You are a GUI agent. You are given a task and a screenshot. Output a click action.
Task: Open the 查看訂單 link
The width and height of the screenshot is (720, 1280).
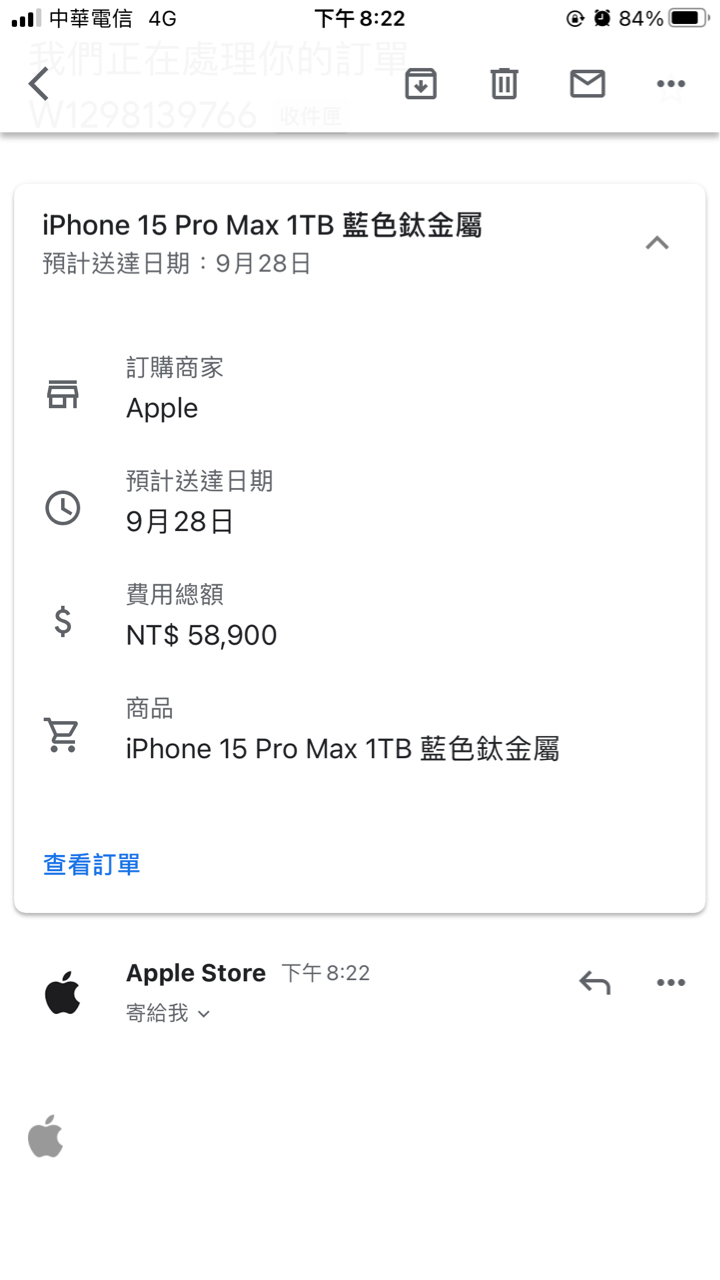[92, 865]
